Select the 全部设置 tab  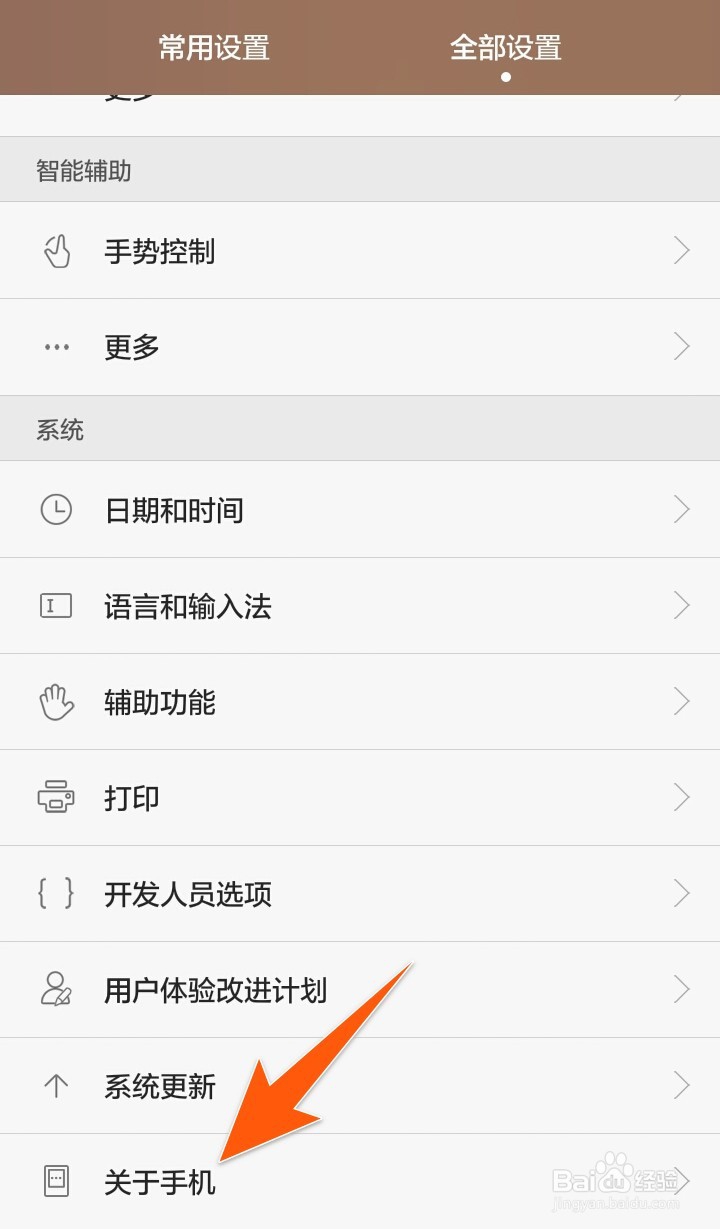[505, 48]
